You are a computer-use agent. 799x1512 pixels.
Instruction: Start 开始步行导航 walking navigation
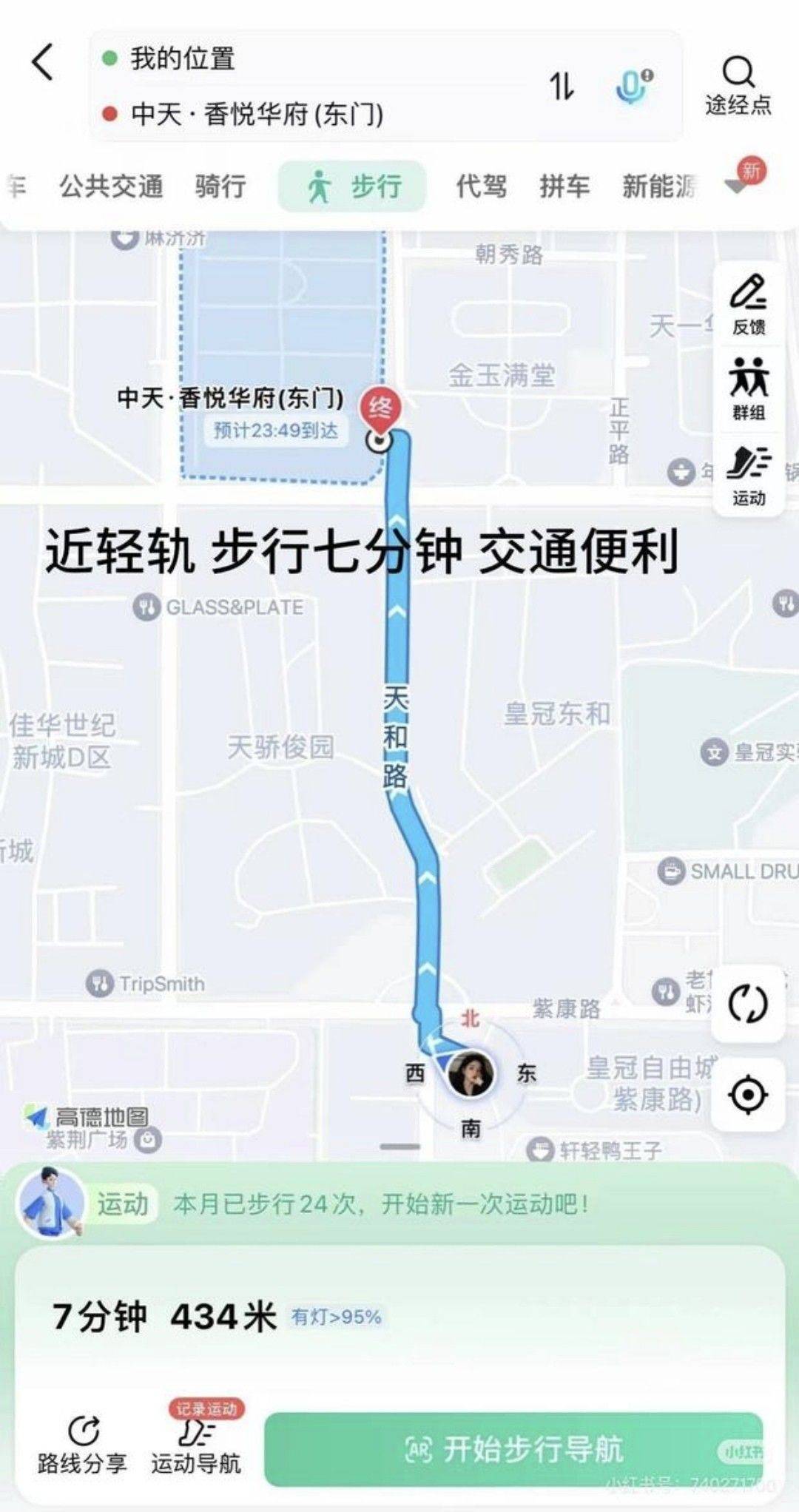coord(513,1448)
